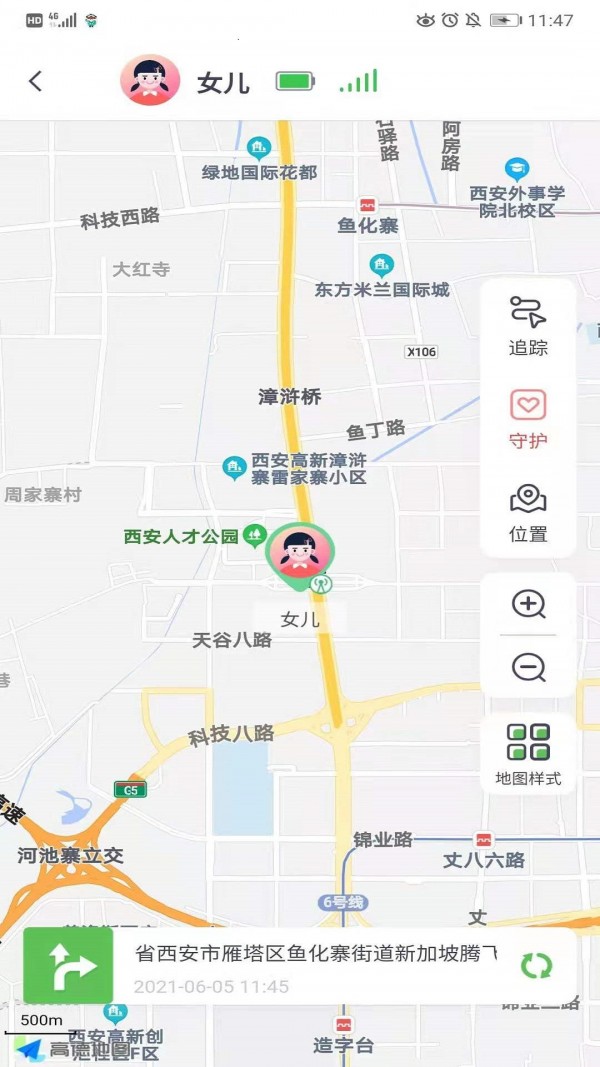The image size is (600, 1067).
Task: Select the 守护 guard option
Action: coord(528,418)
